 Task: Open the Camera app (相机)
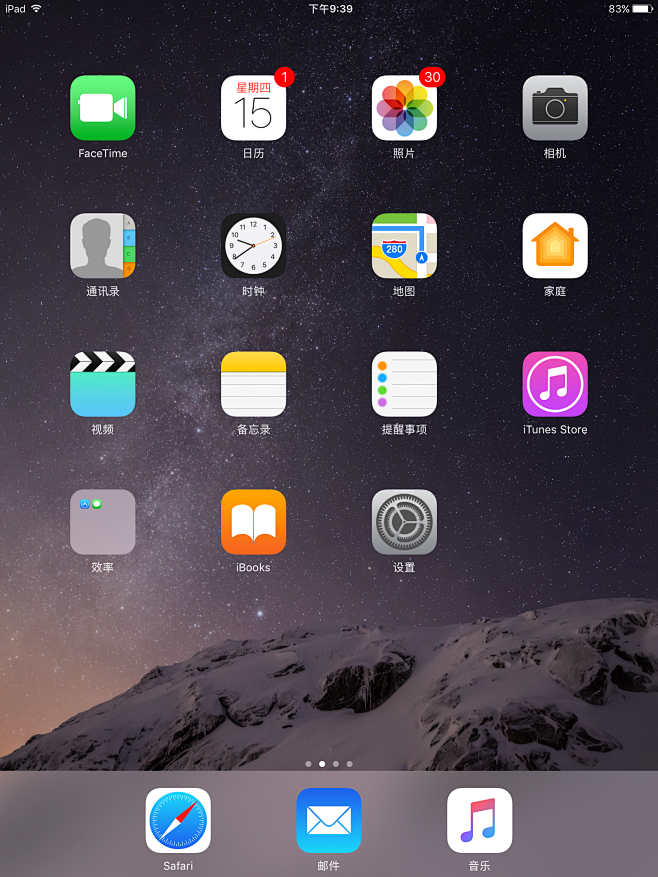(x=555, y=108)
